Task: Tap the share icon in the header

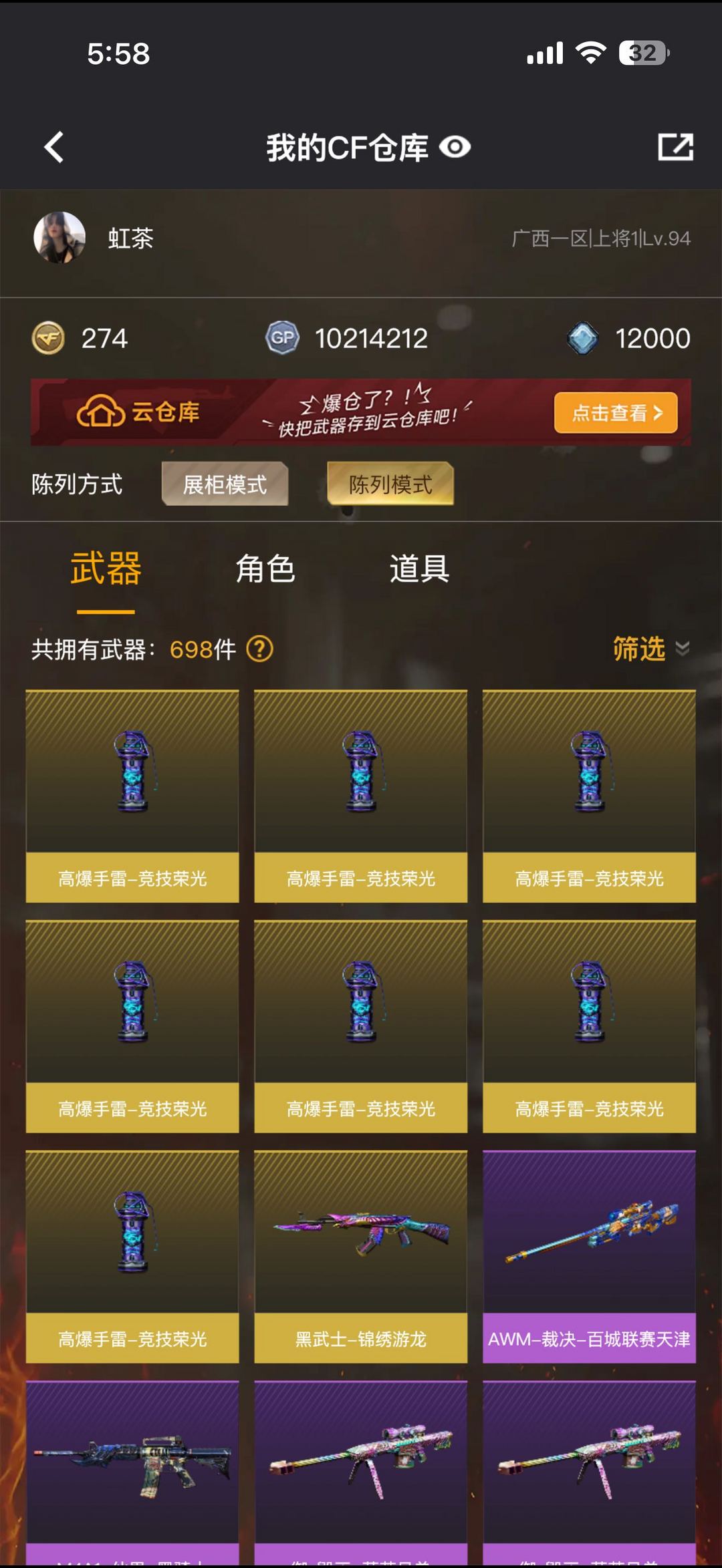Action: (675, 147)
